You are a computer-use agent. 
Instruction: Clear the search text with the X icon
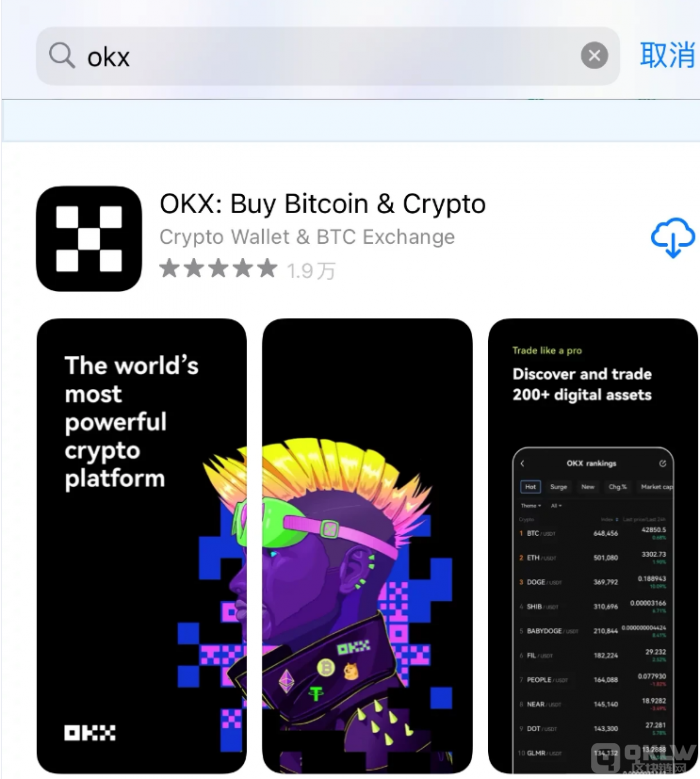594,56
